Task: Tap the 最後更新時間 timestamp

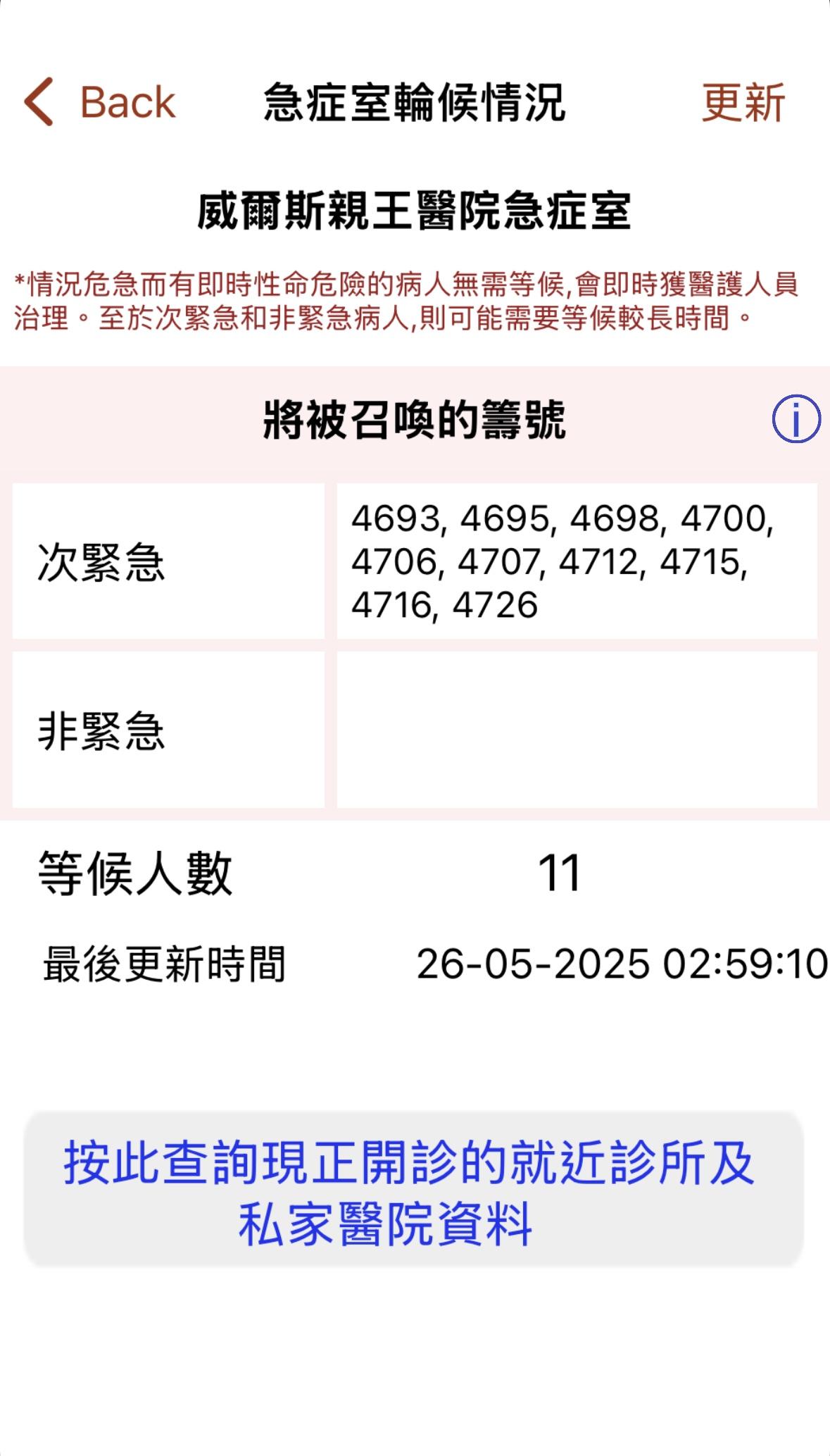Action: coord(620,961)
